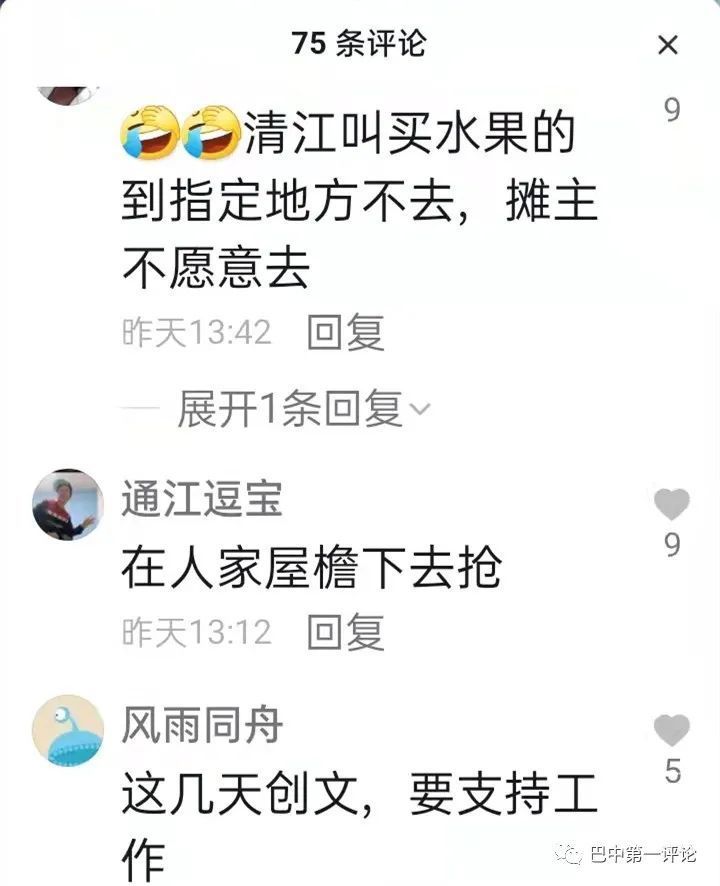The width and height of the screenshot is (720, 886).
Task: Open 风雨同舟's profile avatar
Action: pos(68,731)
